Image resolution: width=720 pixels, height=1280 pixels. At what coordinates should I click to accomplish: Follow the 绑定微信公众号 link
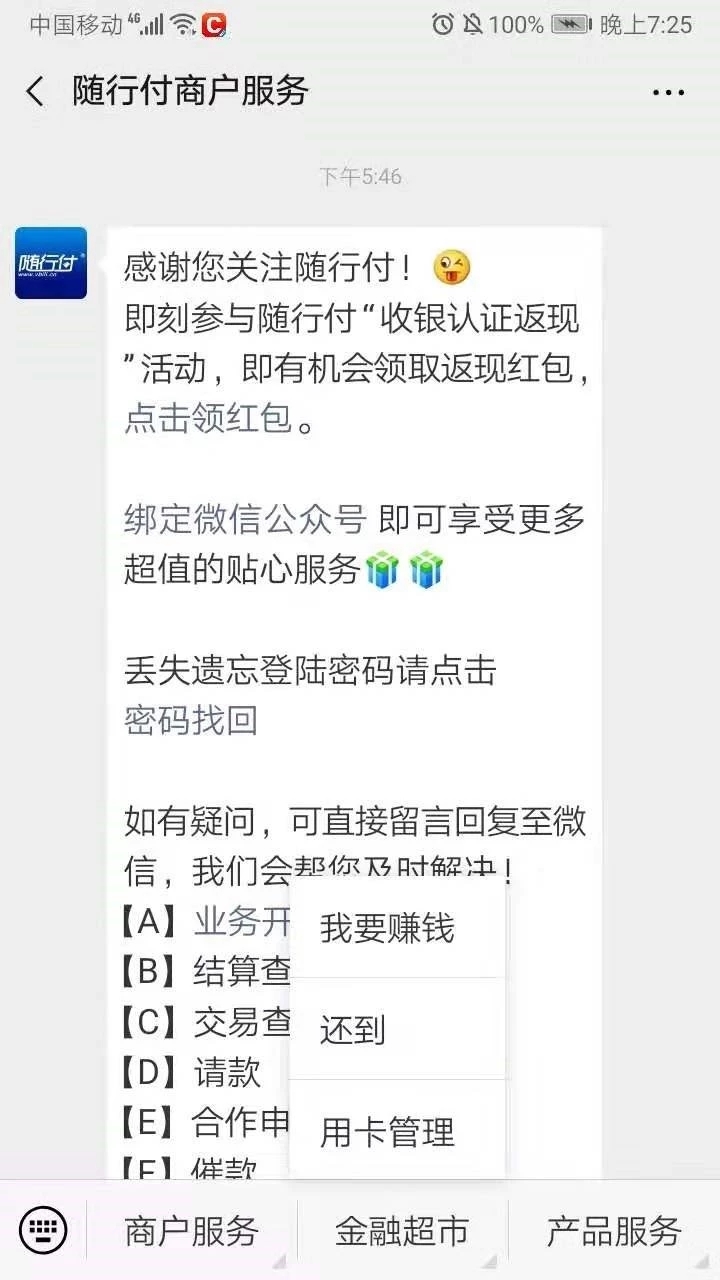coord(245,519)
